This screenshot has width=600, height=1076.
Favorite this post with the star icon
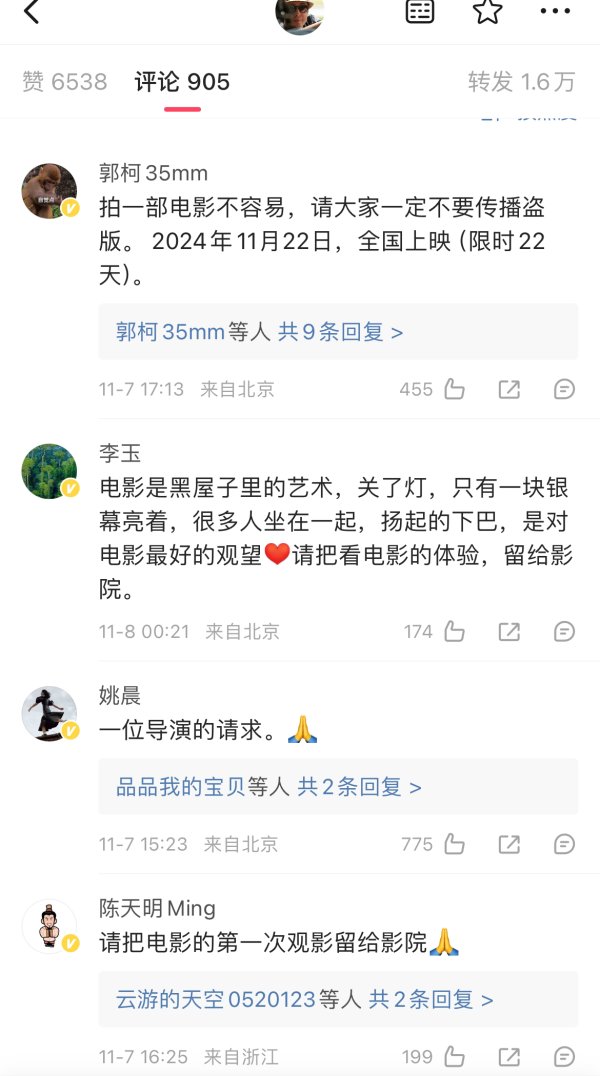(487, 12)
